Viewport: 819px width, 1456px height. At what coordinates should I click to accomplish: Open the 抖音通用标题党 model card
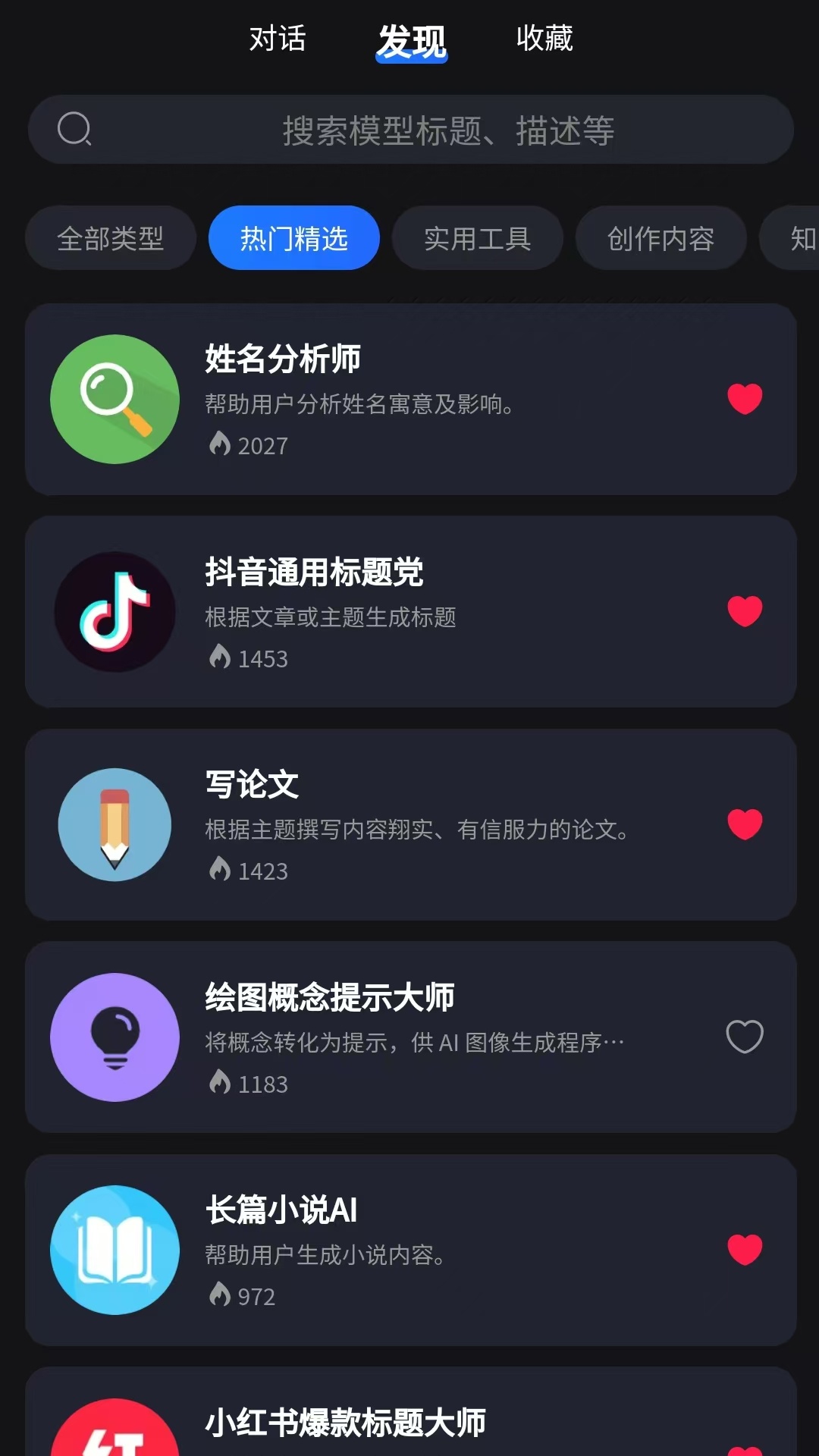409,612
